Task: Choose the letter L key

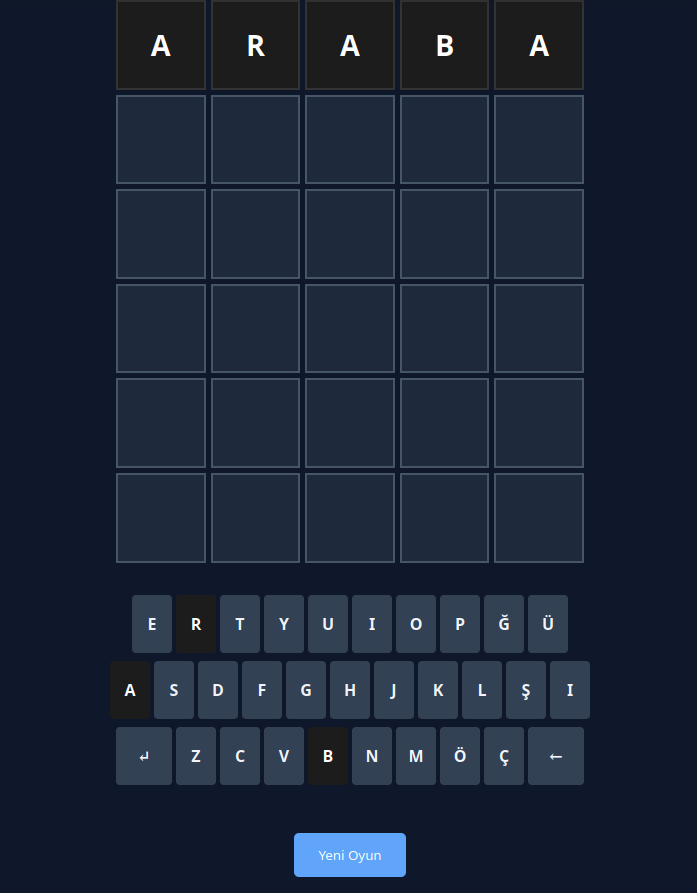Action: 482,690
